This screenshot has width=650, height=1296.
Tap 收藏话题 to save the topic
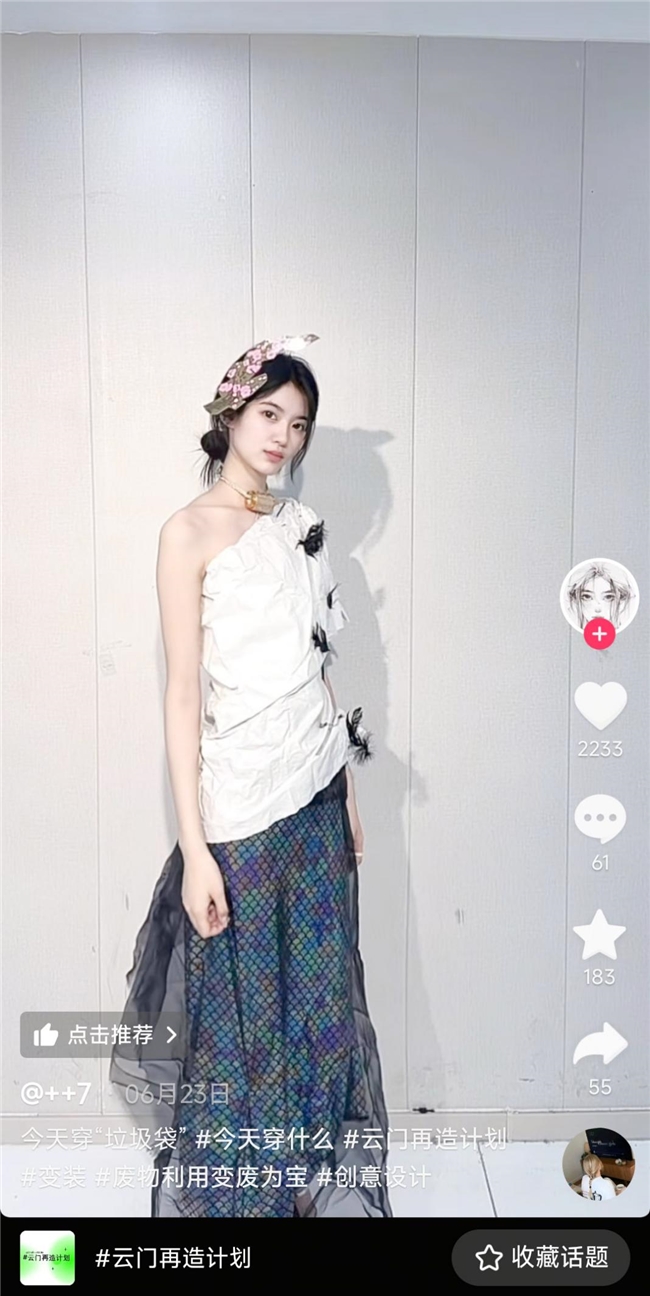point(541,1257)
